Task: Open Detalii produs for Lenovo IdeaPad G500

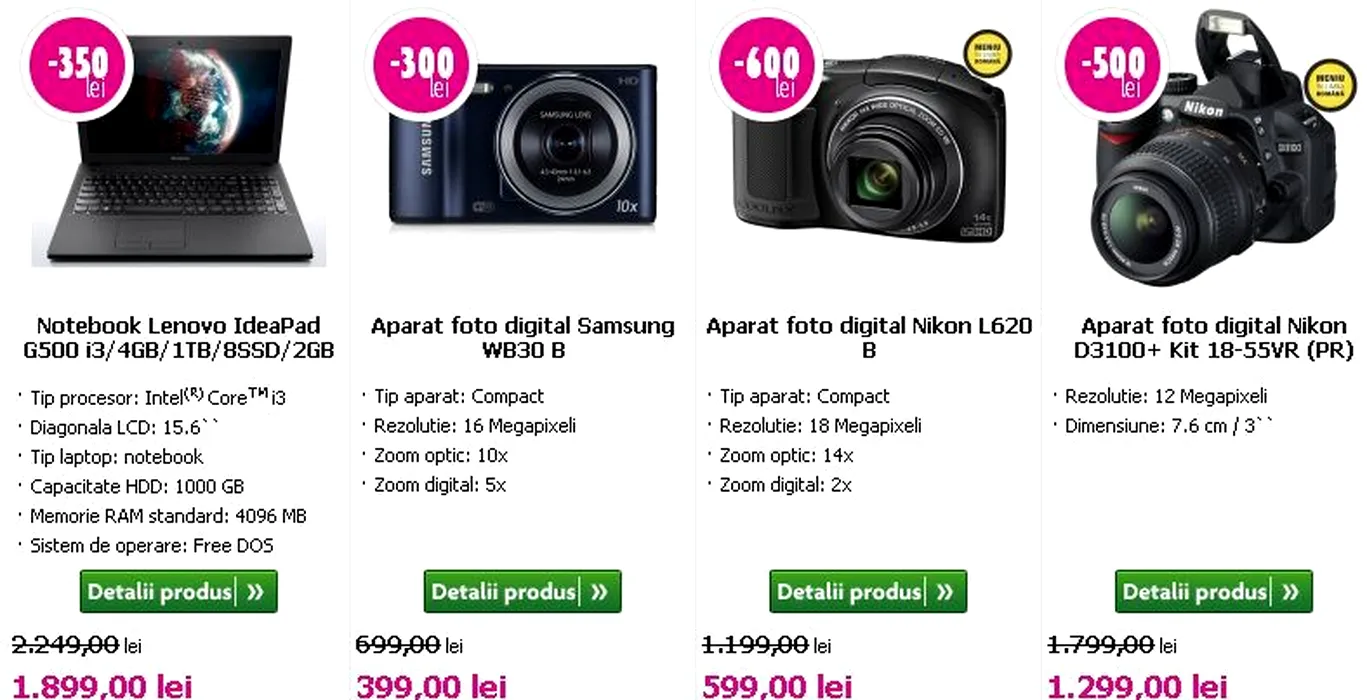Action: (178, 592)
